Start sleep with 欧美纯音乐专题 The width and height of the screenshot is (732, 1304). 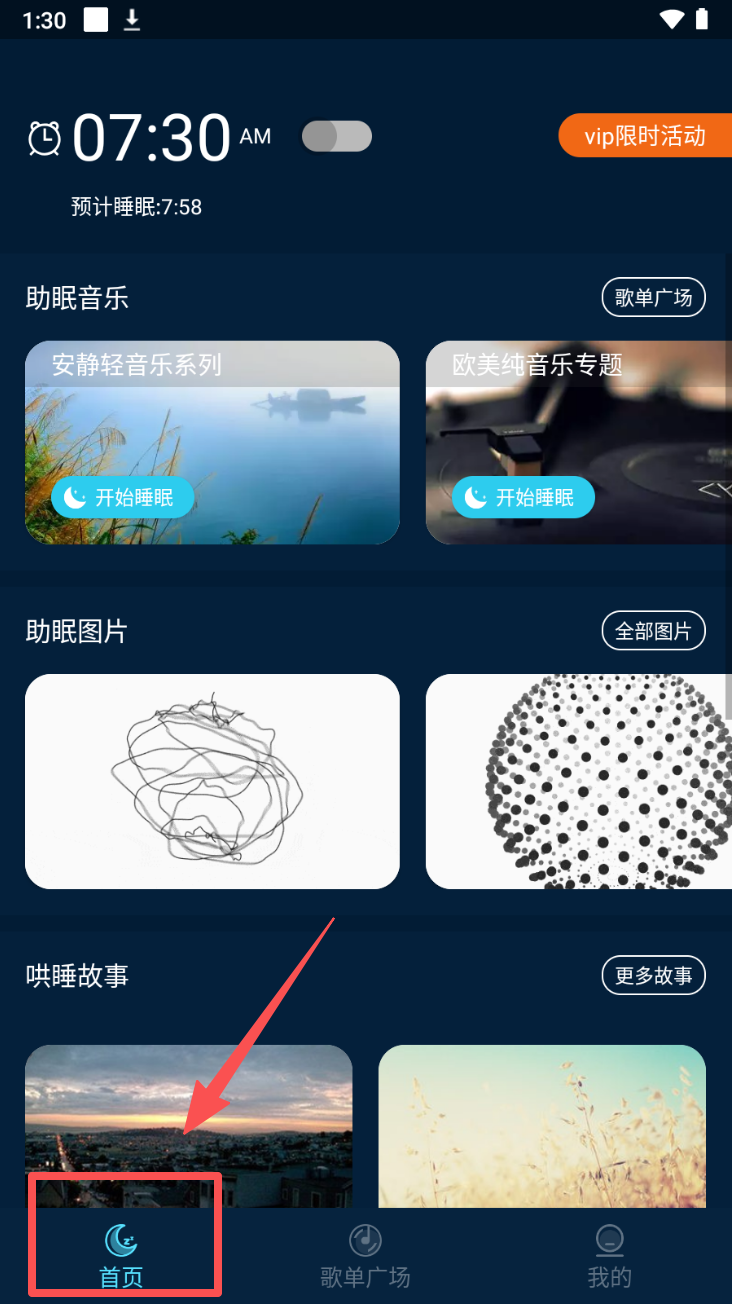[523, 497]
